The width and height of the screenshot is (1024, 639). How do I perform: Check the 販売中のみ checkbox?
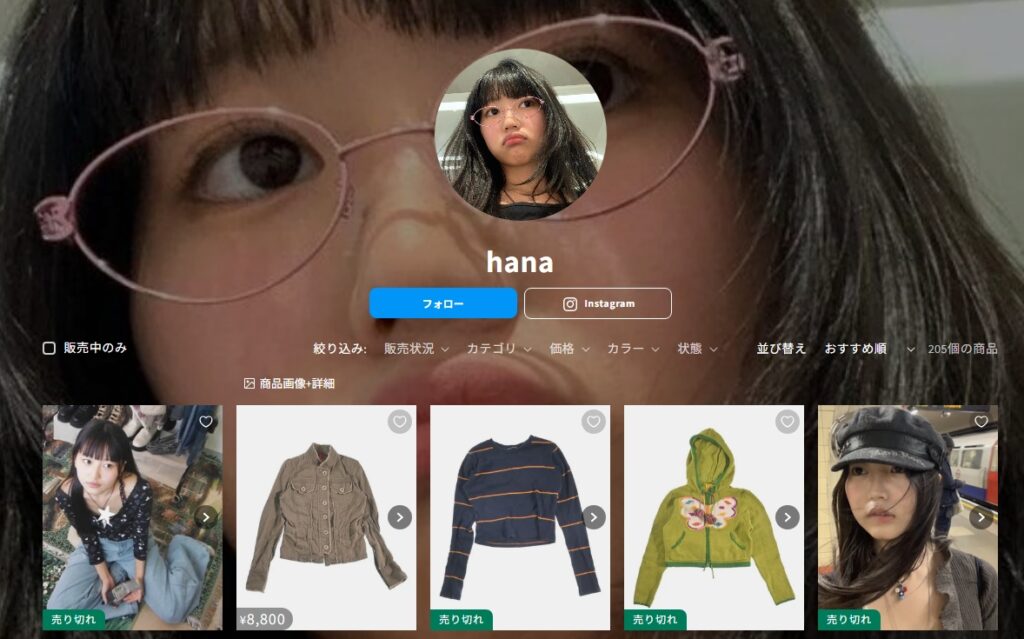click(x=49, y=348)
